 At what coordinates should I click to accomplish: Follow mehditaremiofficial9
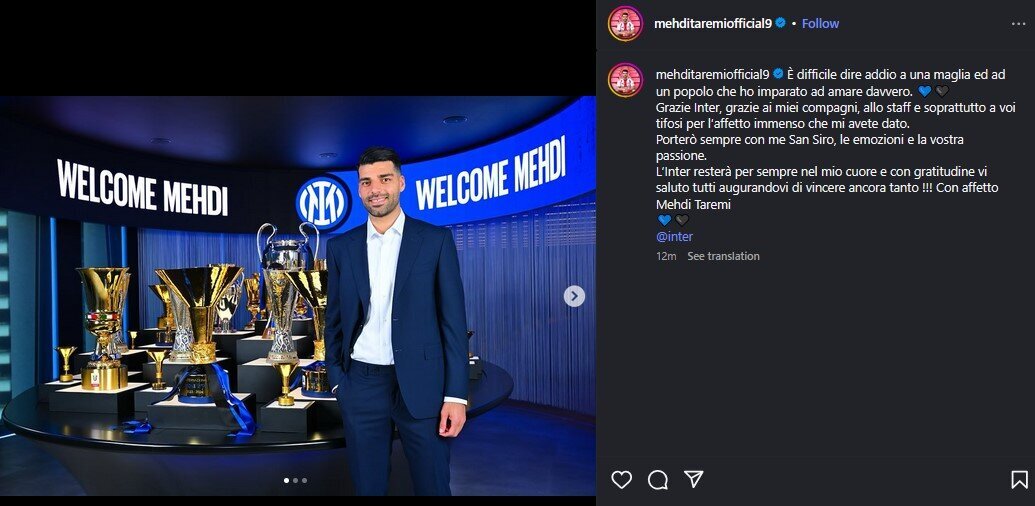[820, 23]
